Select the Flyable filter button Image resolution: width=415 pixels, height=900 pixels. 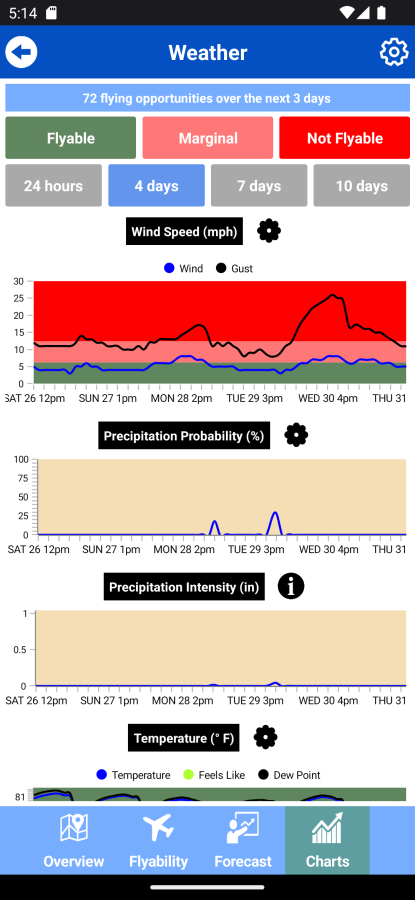71,138
